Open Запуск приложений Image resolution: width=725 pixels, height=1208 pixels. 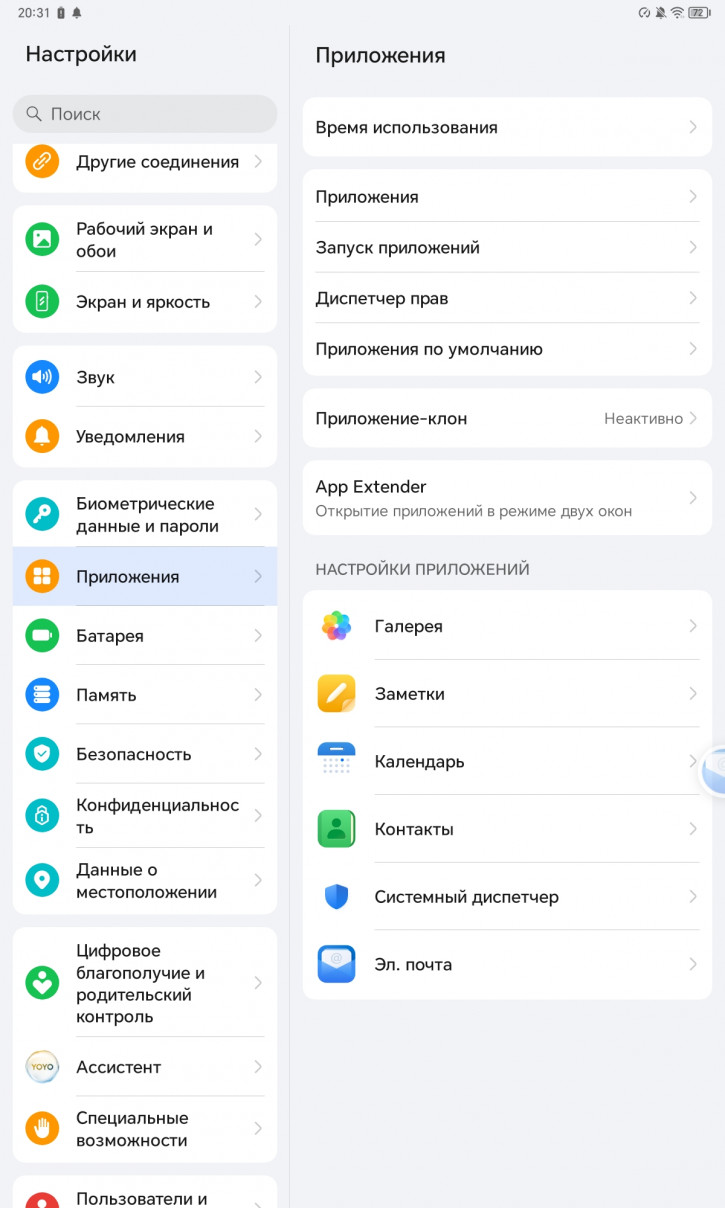click(506, 248)
